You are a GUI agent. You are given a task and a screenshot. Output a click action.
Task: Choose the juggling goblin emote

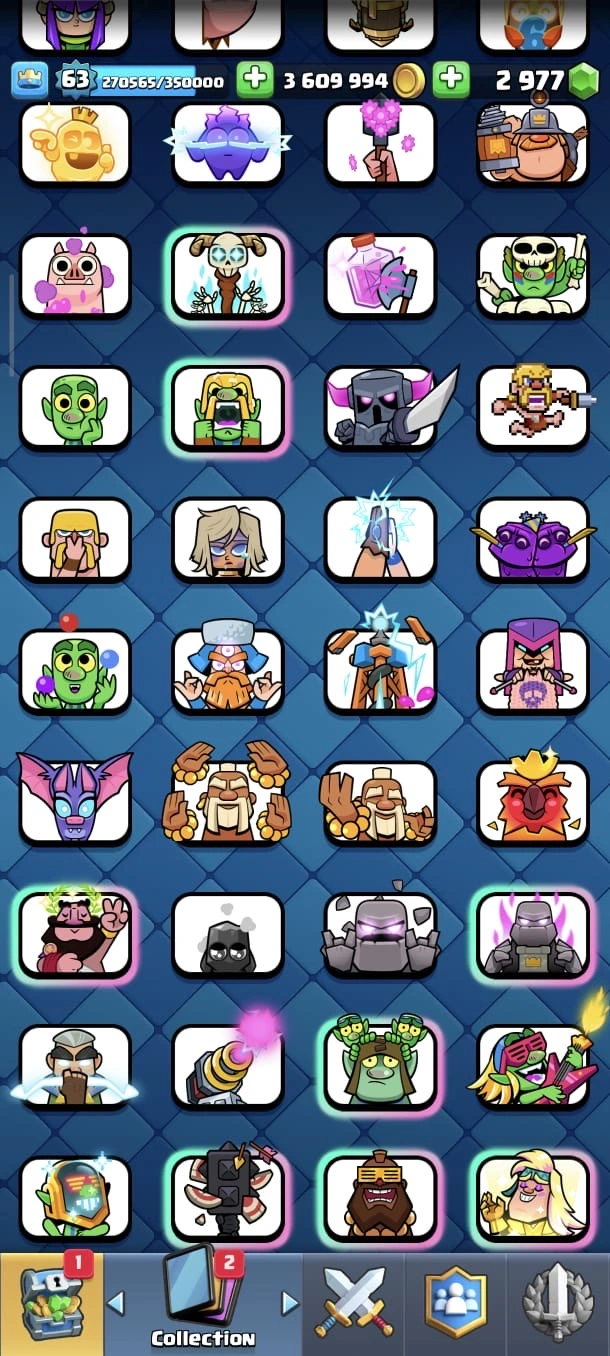coord(76,671)
